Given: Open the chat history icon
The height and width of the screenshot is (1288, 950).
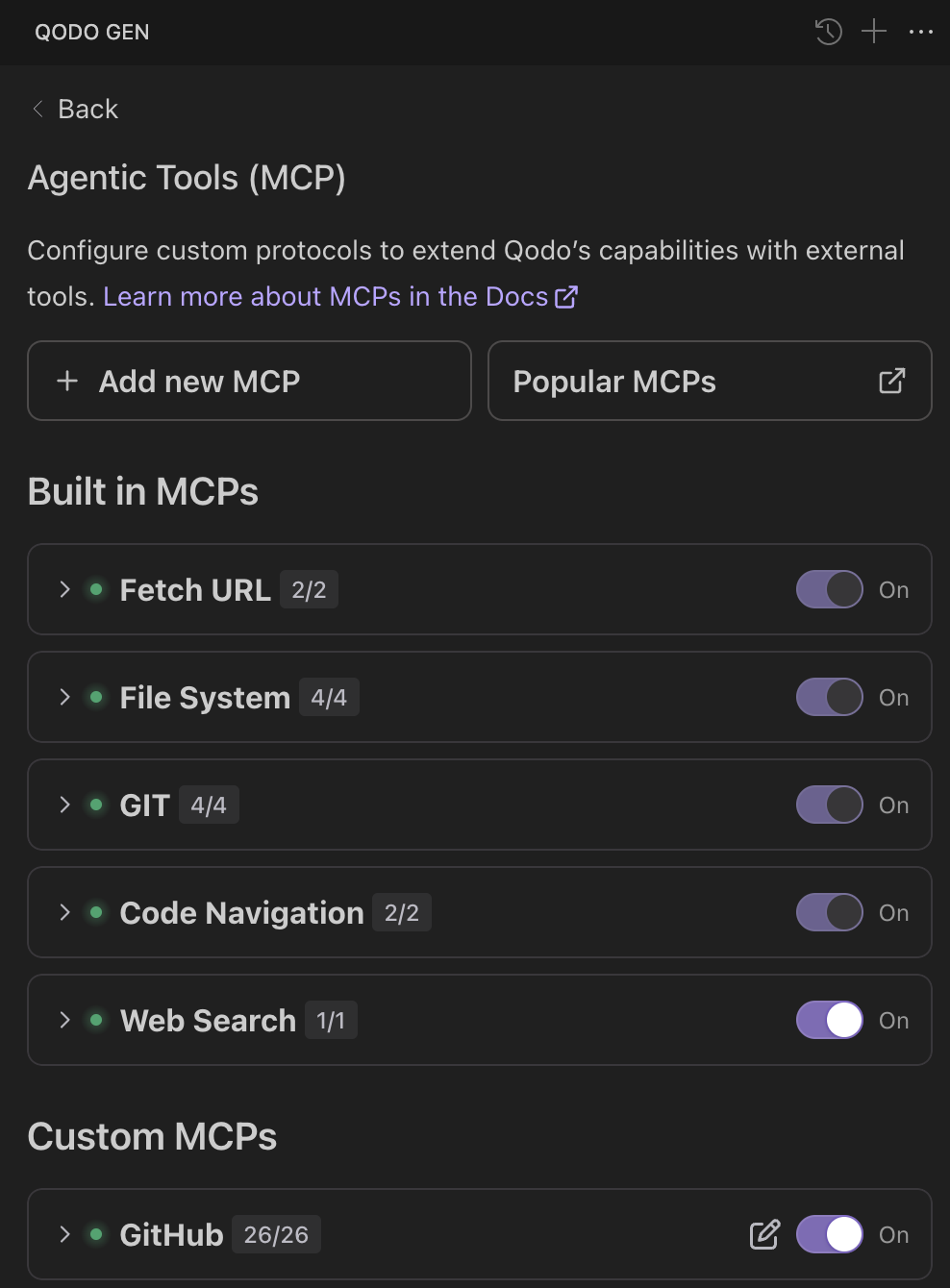Looking at the screenshot, I should (827, 32).
